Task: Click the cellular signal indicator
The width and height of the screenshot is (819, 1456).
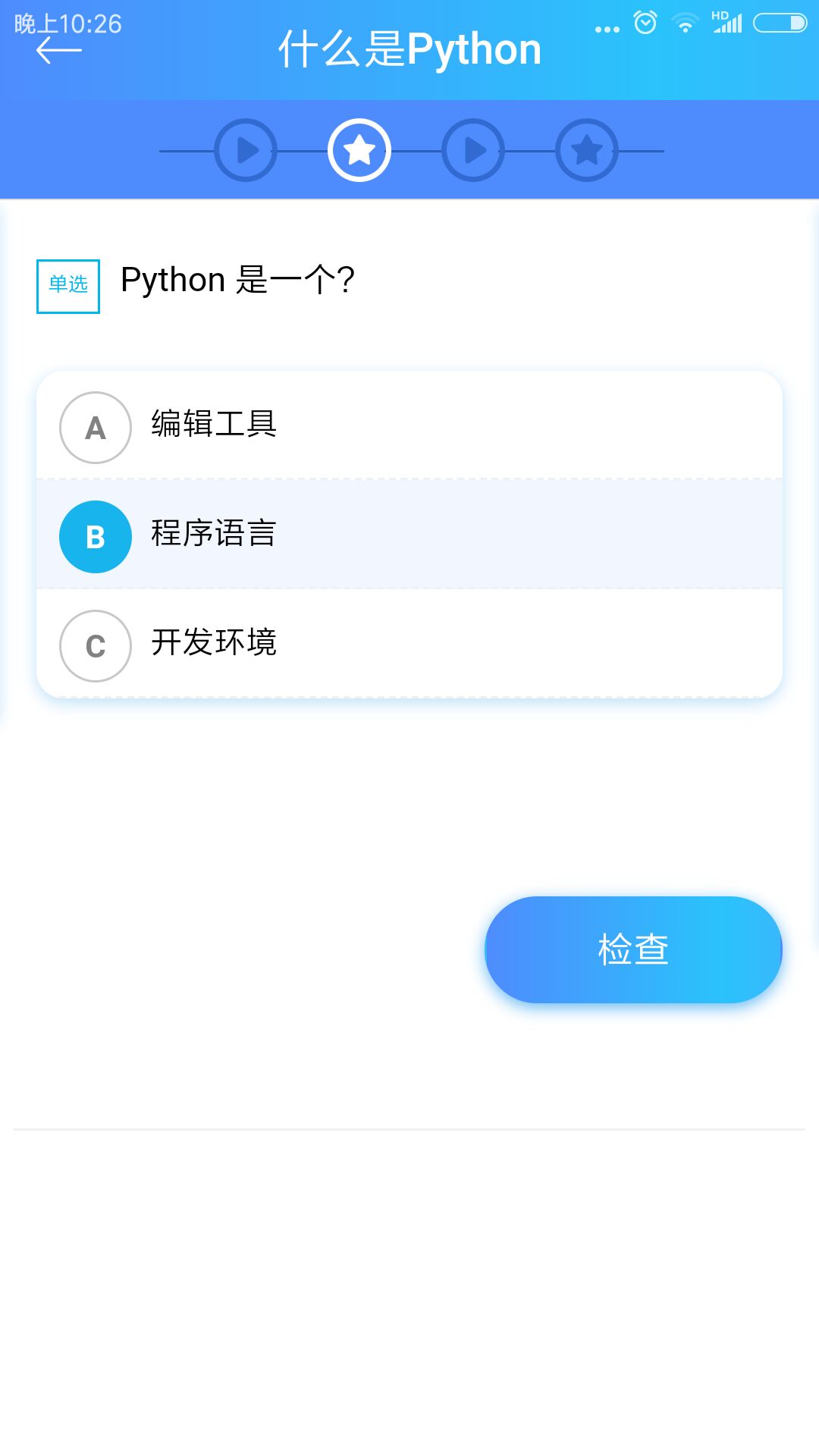Action: (x=730, y=24)
